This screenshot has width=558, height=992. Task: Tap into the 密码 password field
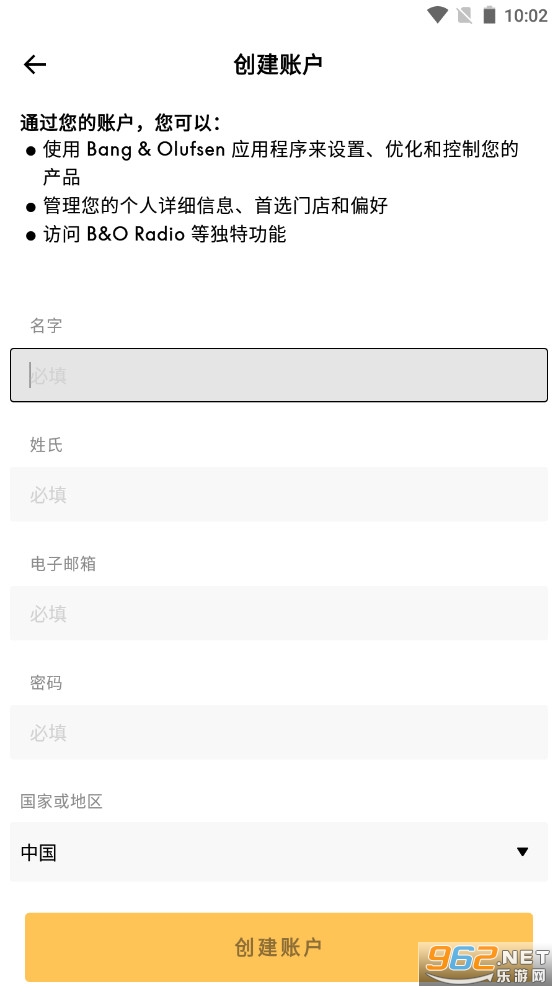(x=279, y=732)
